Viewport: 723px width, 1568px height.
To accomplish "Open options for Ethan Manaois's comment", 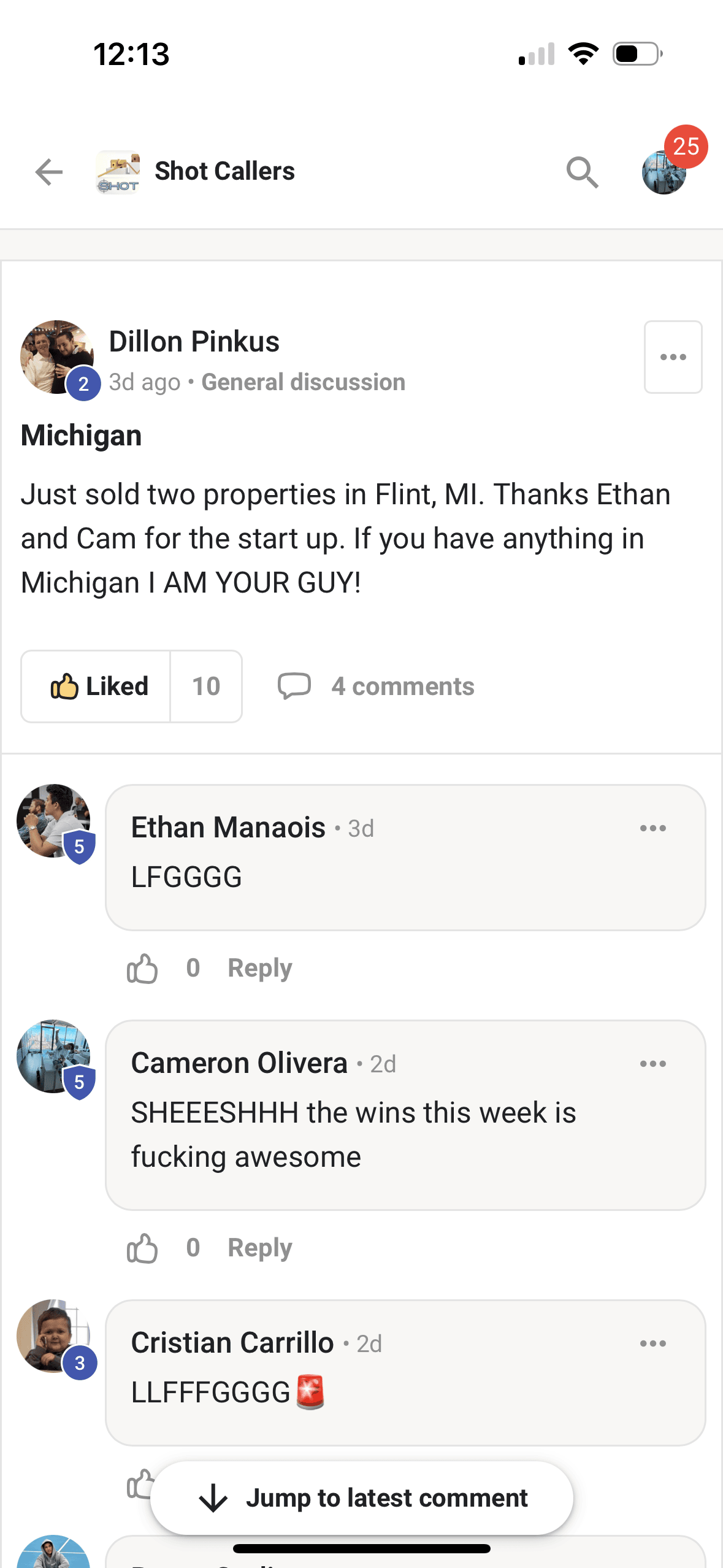I will 652,828.
